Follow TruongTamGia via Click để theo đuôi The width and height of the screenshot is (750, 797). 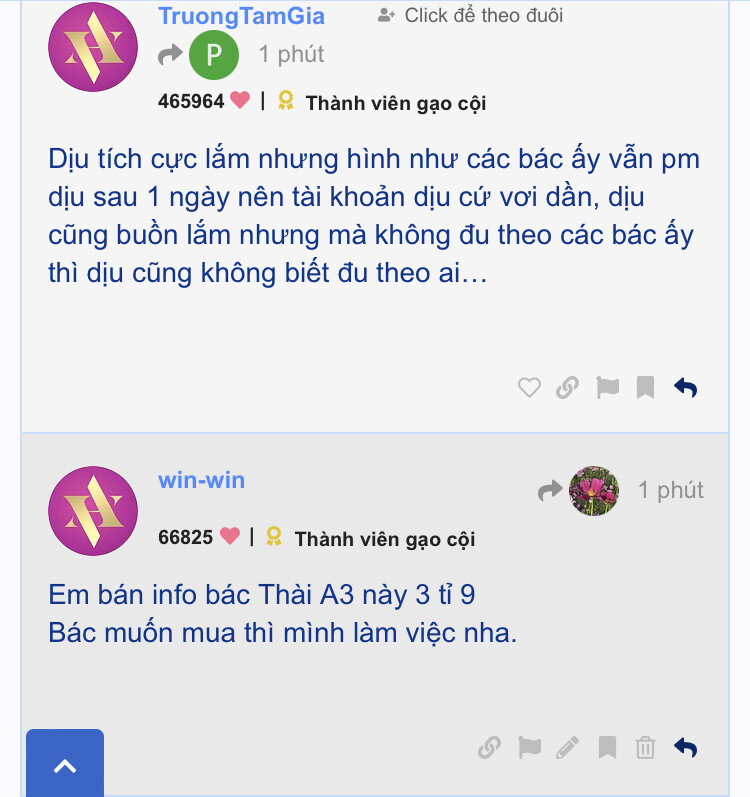[x=471, y=16]
